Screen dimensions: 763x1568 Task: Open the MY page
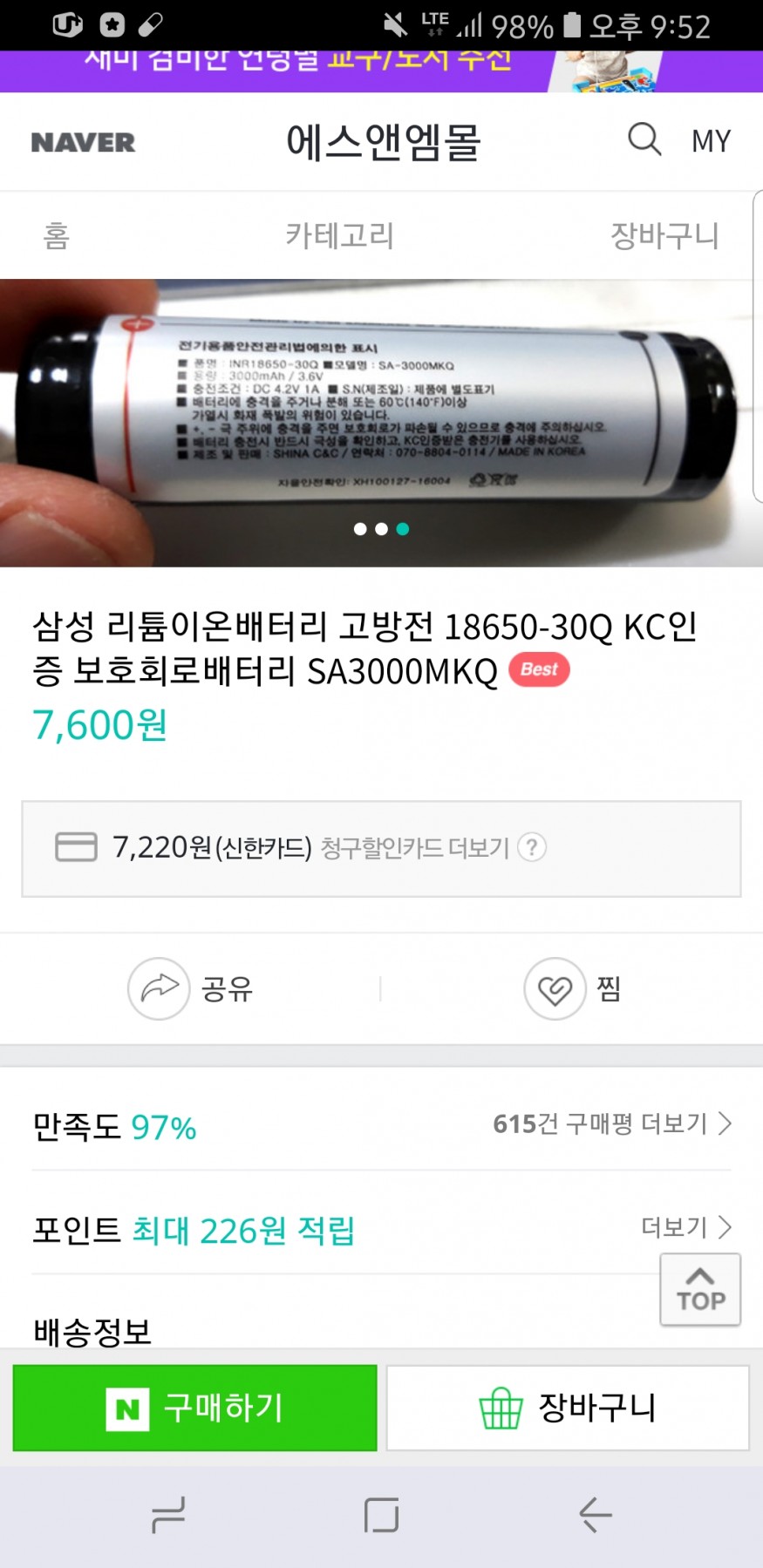point(711,141)
